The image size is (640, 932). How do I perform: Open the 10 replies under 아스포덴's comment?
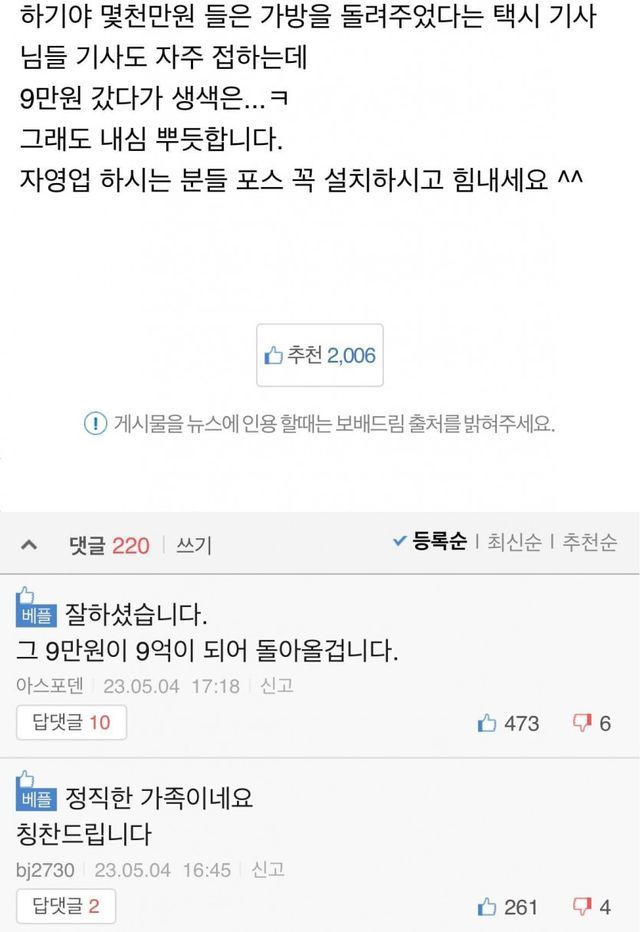point(72,722)
